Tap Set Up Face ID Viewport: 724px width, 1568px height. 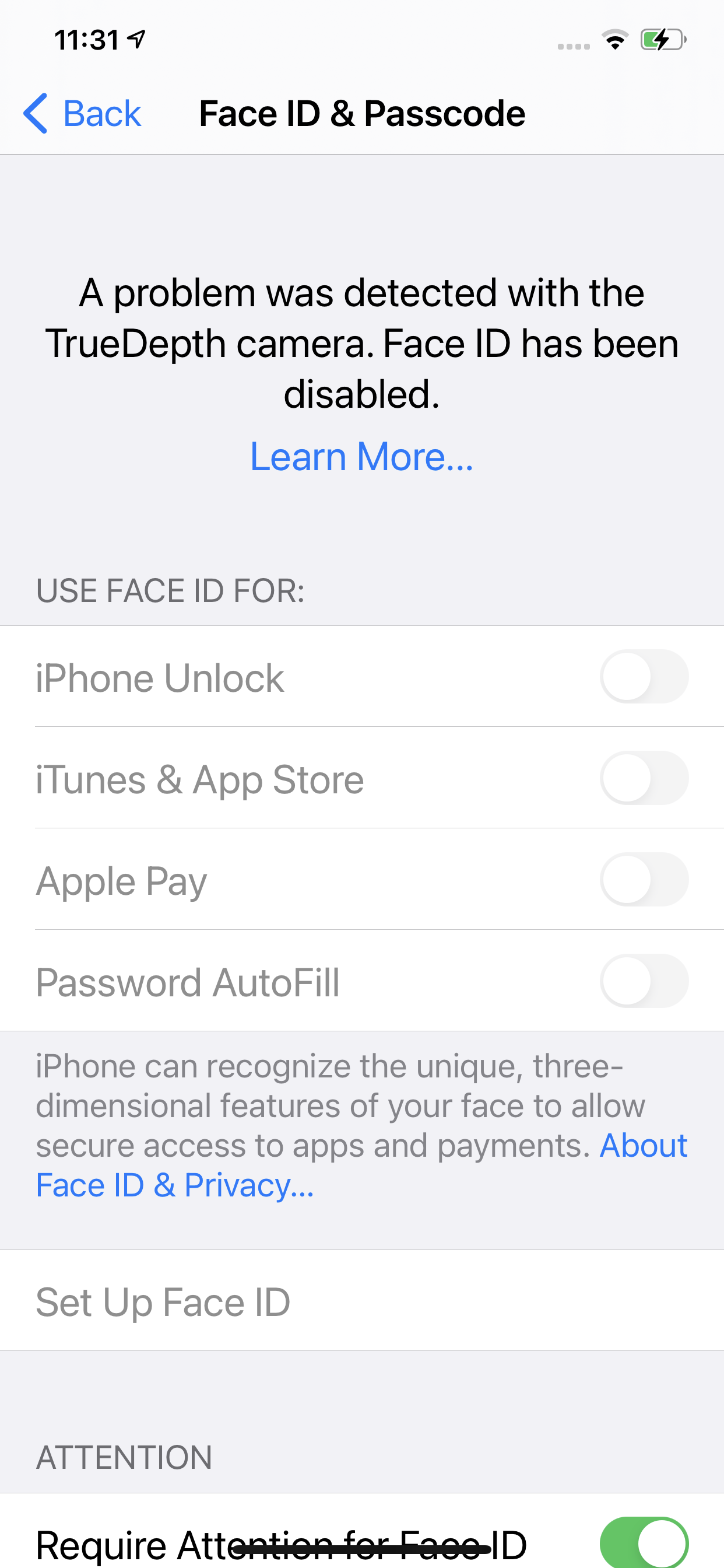click(x=163, y=1302)
